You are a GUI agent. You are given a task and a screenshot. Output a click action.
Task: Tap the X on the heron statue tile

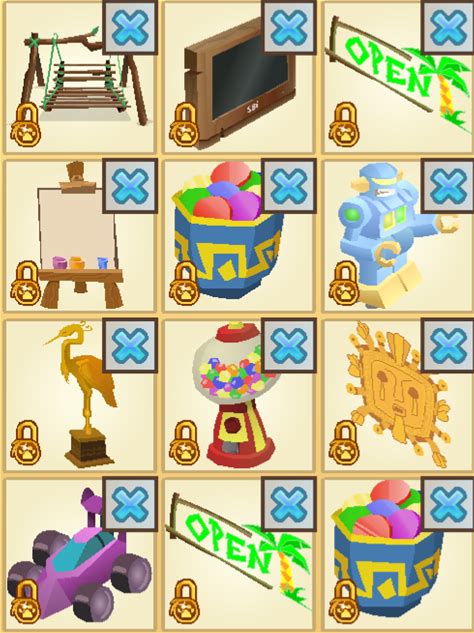click(130, 346)
